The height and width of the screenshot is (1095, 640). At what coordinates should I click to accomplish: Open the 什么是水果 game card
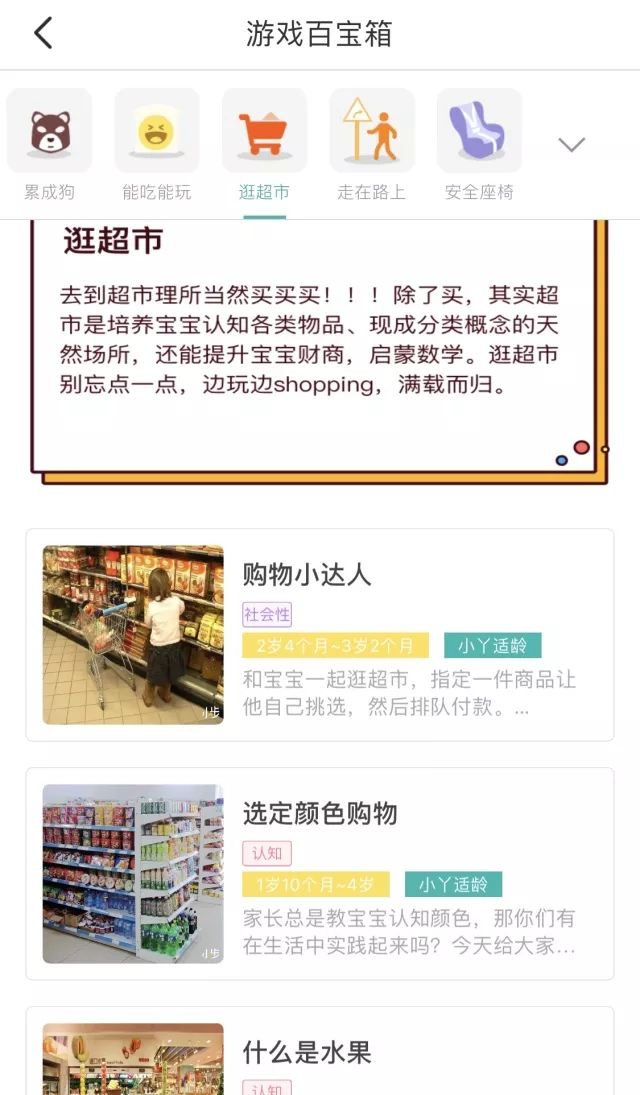click(x=320, y=1051)
